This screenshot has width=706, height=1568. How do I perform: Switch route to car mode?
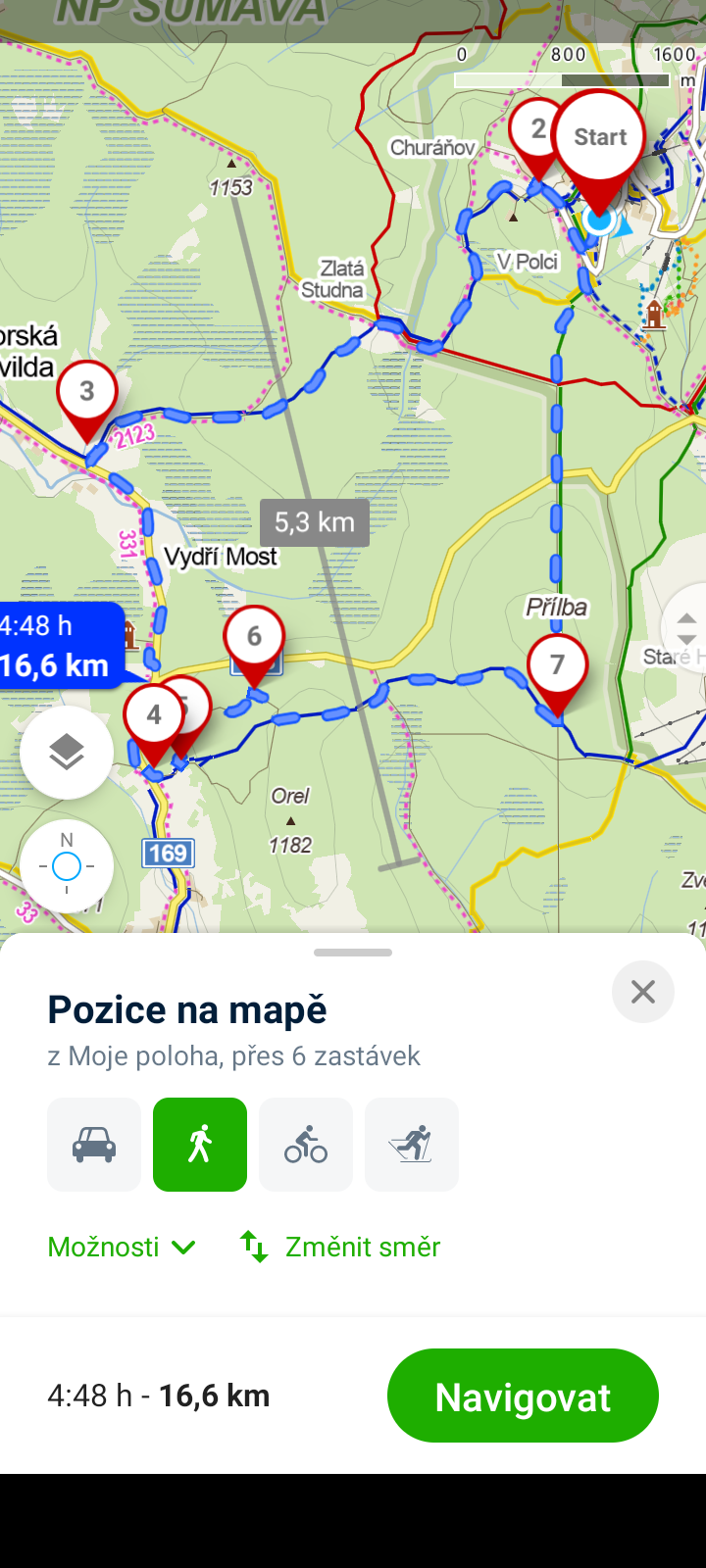pyautogui.click(x=94, y=1145)
